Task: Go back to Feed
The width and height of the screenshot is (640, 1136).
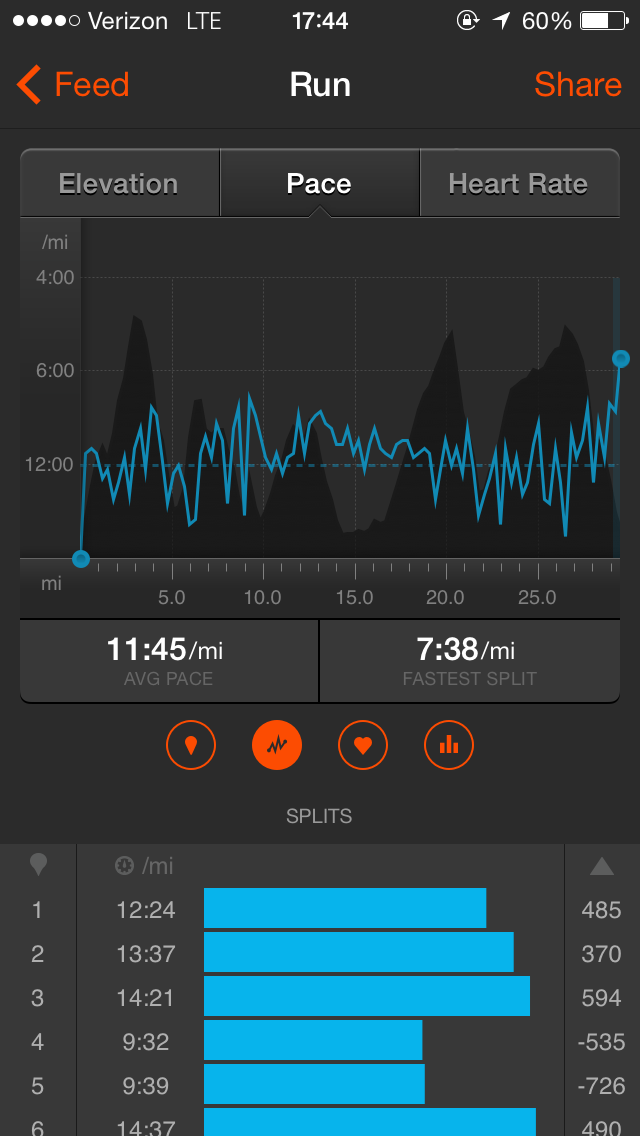Action: 74,85
